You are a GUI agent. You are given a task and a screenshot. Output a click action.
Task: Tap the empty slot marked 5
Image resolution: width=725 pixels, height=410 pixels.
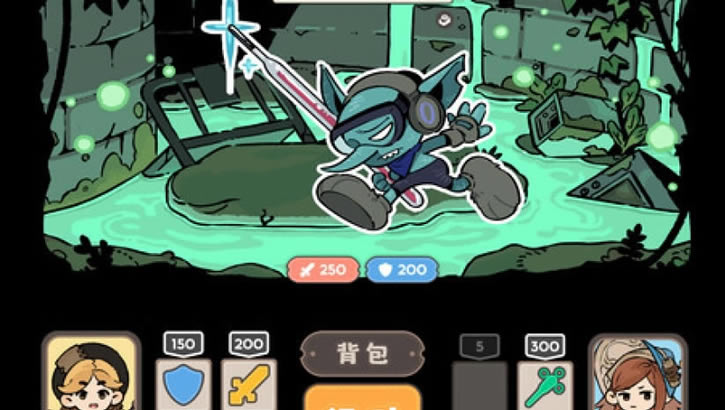point(479,385)
